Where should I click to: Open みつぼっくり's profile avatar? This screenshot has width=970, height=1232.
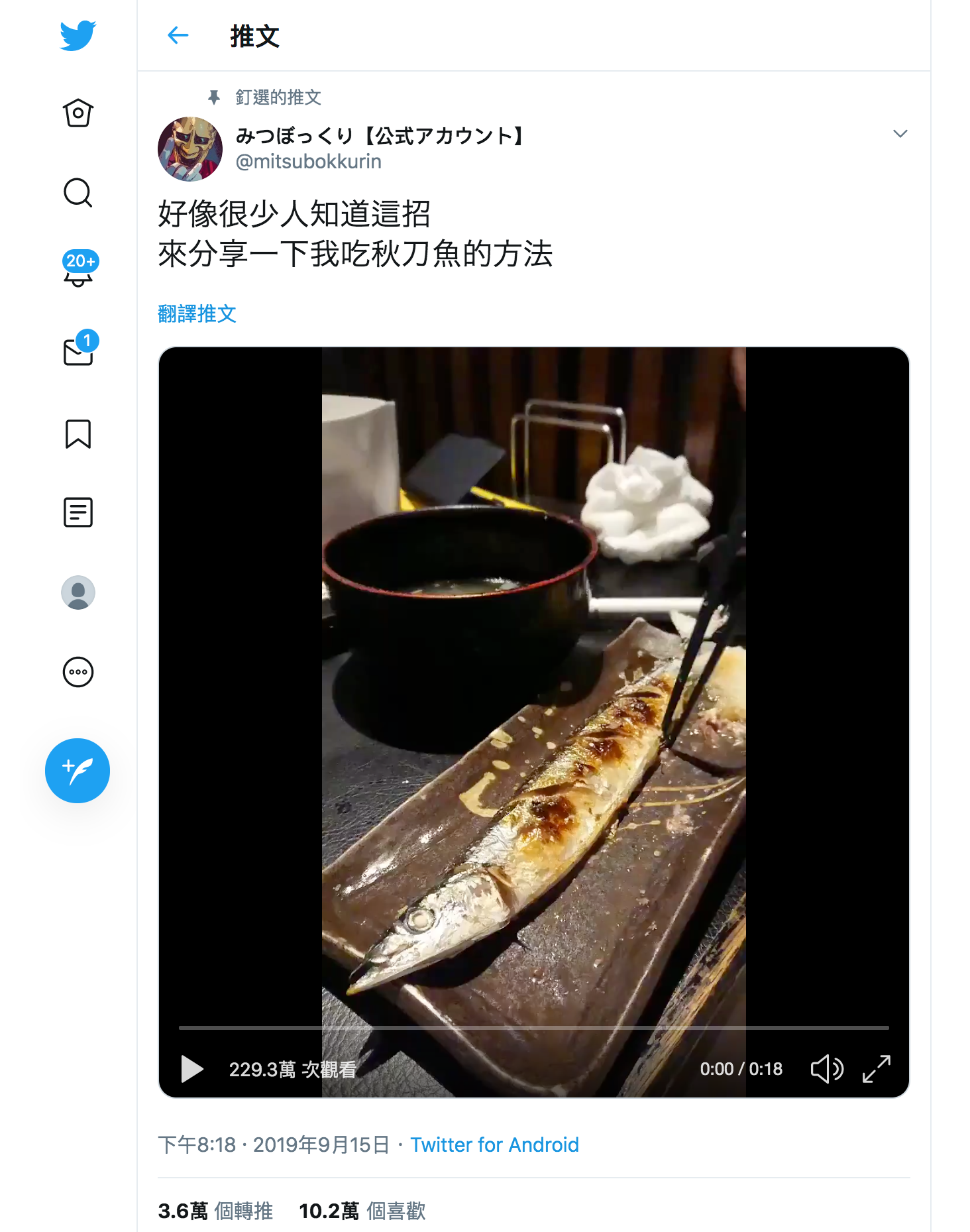[x=190, y=149]
